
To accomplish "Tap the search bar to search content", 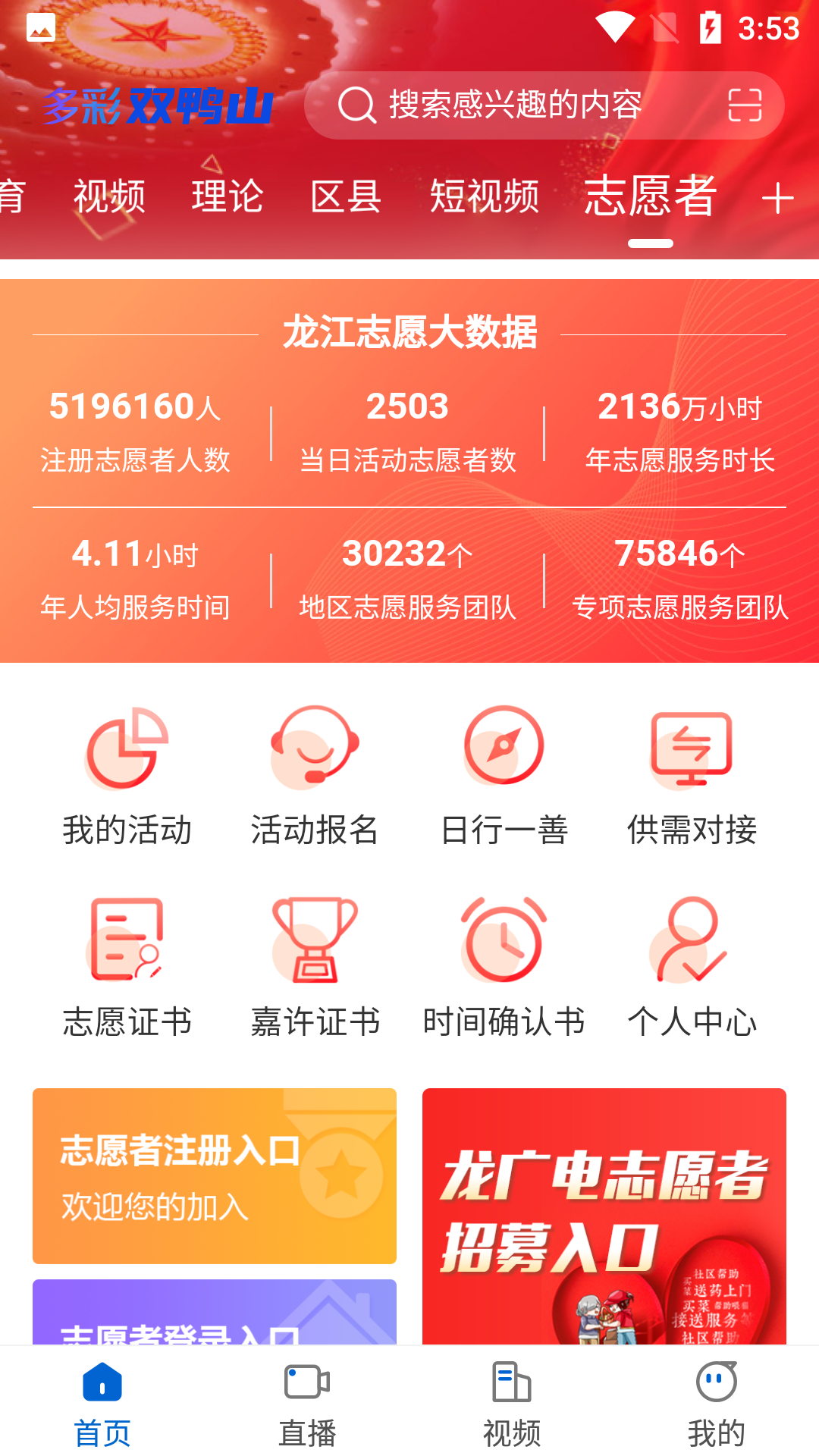I will [531, 106].
